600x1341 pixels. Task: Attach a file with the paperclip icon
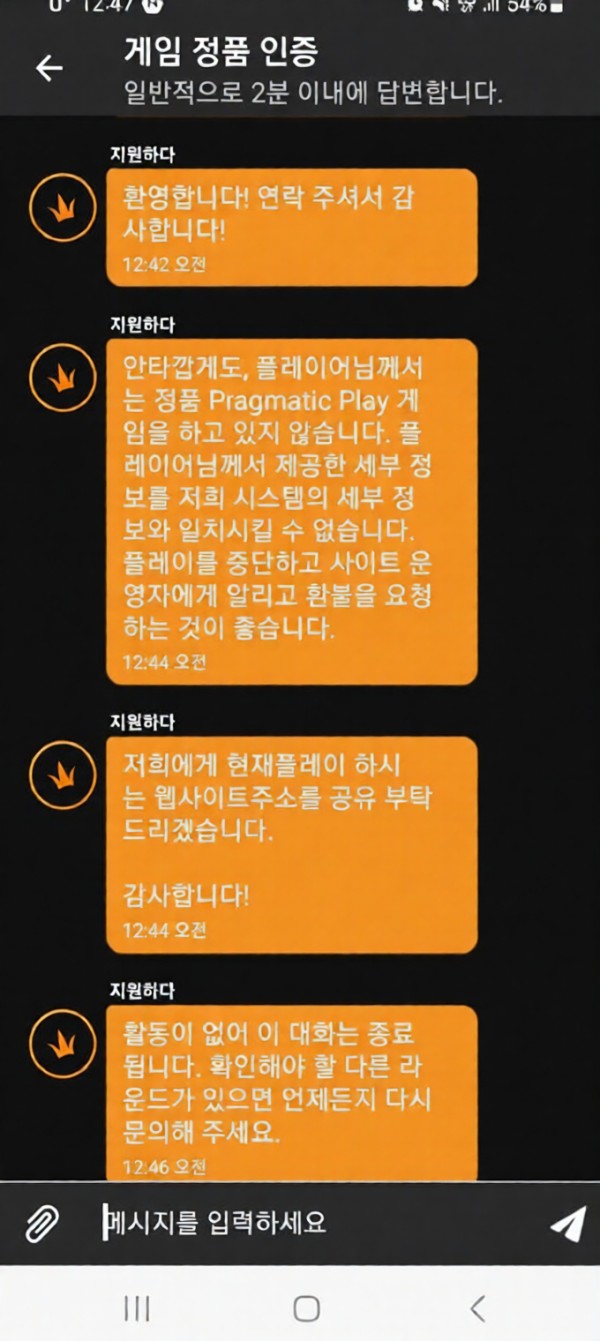pos(42,1222)
